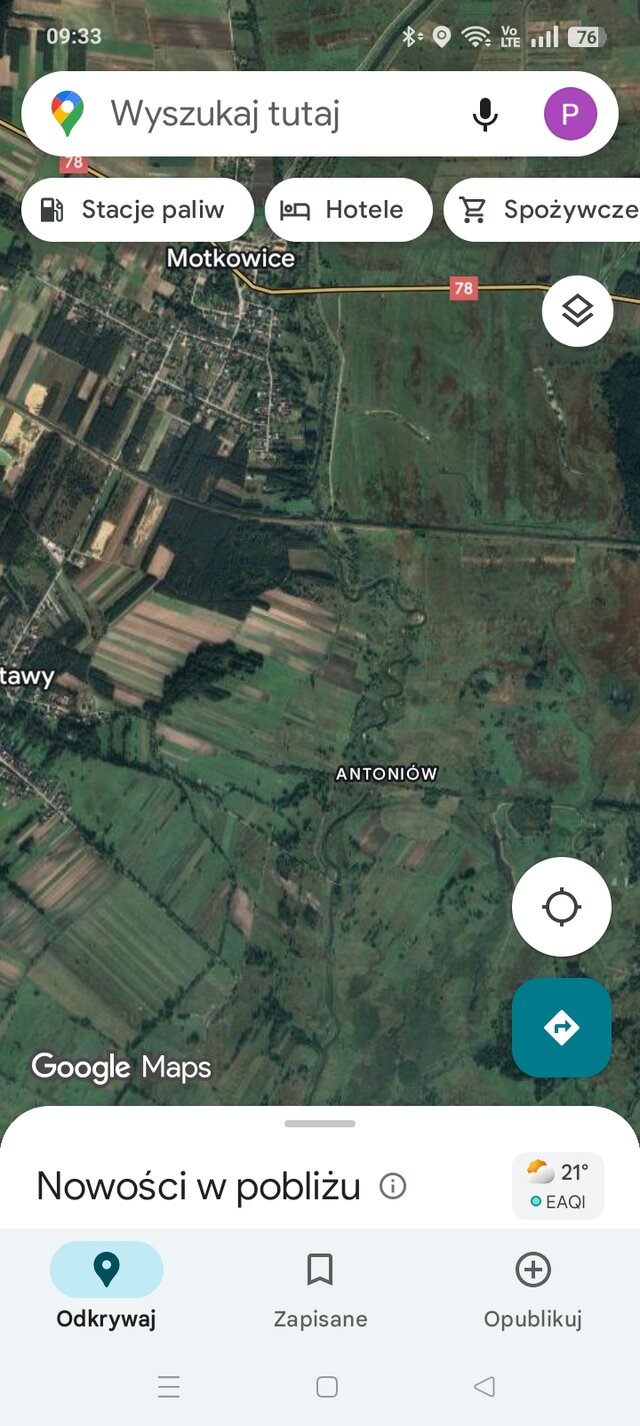Center map on my location

tap(561, 907)
